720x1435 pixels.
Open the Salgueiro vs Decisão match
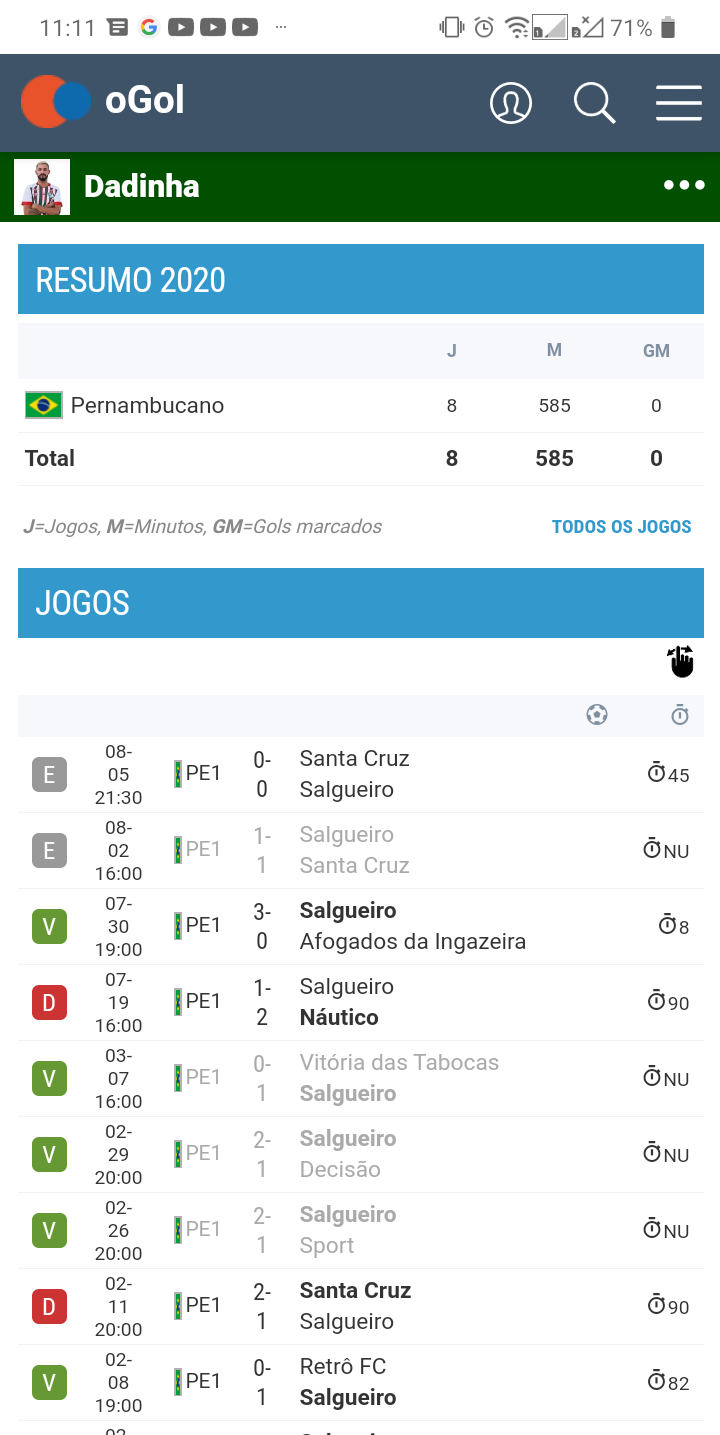click(347, 1154)
